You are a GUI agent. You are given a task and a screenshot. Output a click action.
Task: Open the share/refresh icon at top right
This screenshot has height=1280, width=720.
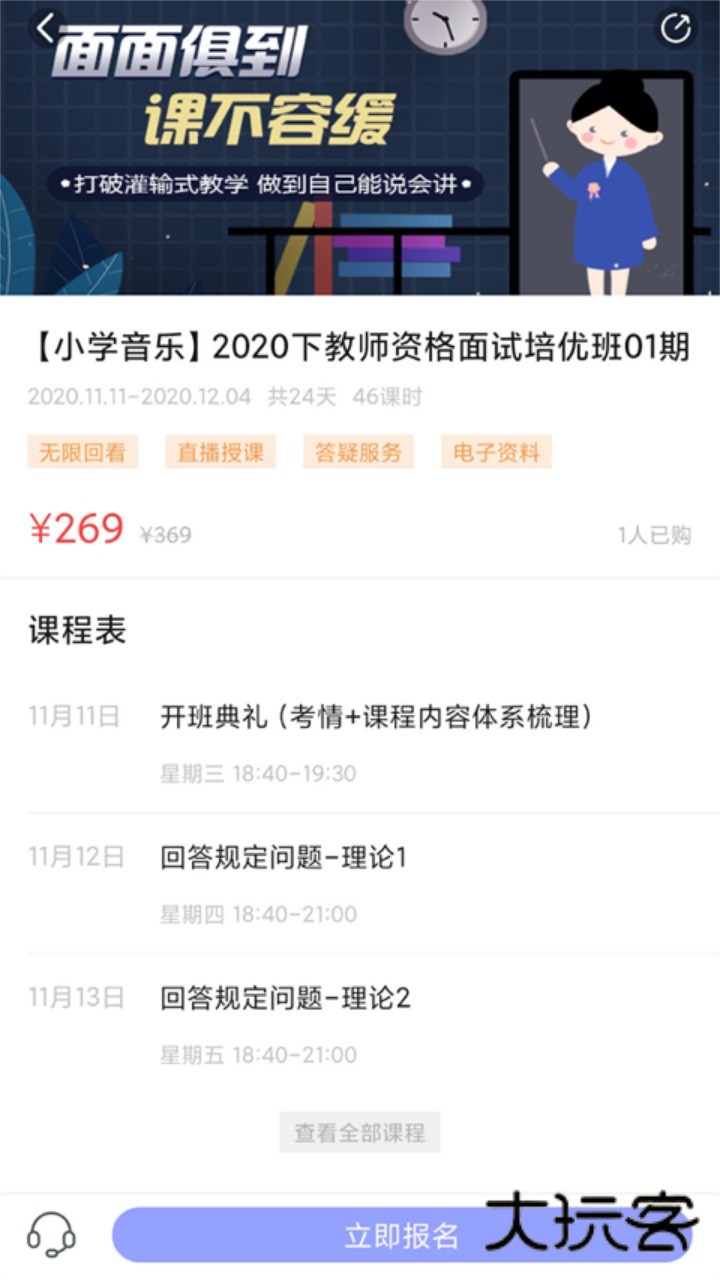click(676, 29)
